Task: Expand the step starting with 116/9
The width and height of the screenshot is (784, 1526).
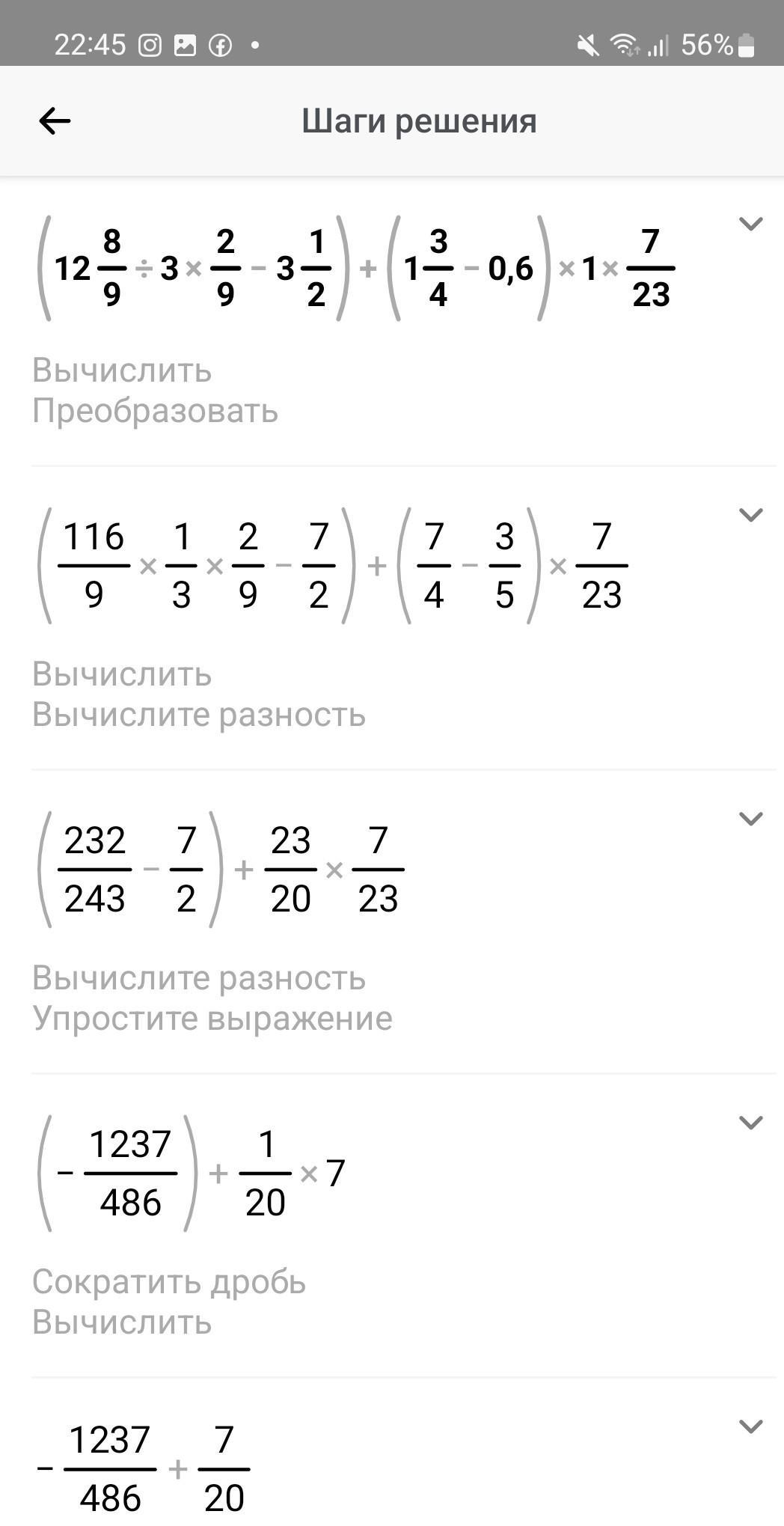Action: tap(750, 515)
